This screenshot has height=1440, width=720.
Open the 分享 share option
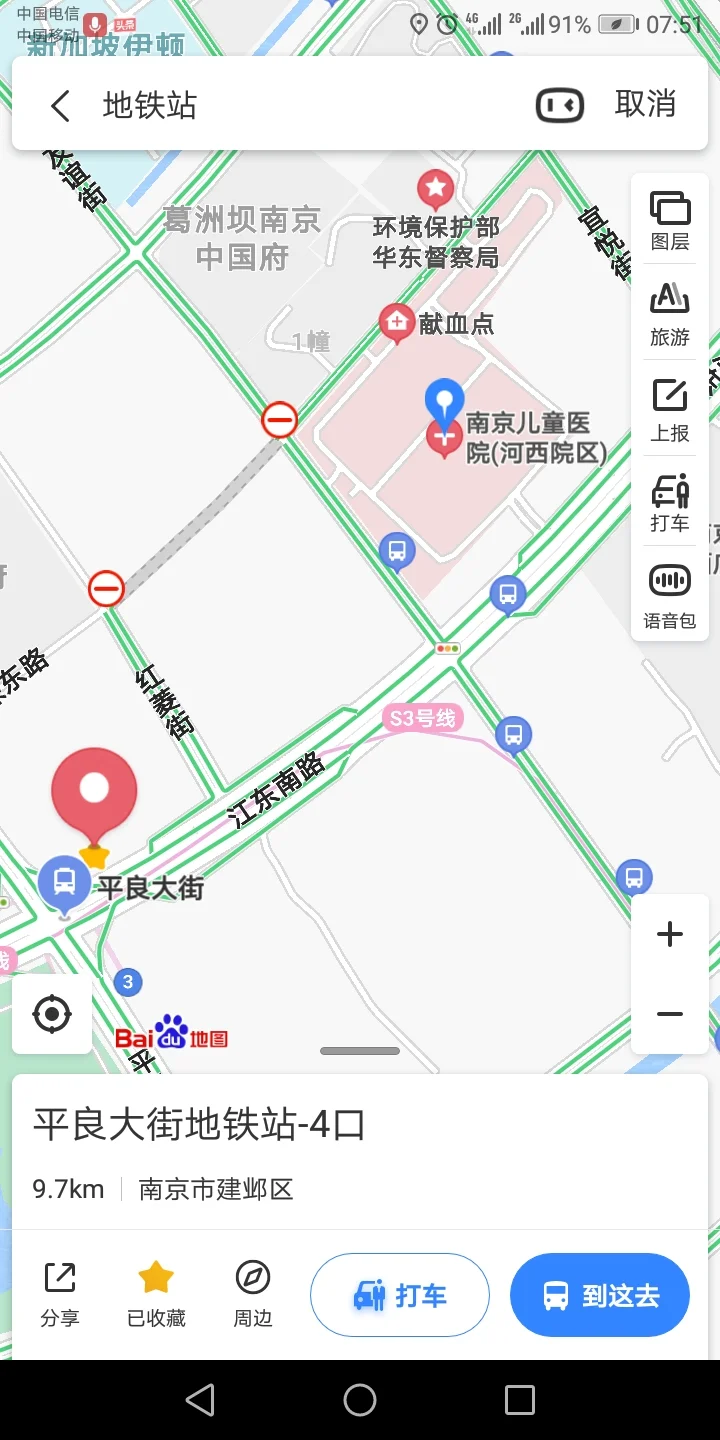point(60,1294)
